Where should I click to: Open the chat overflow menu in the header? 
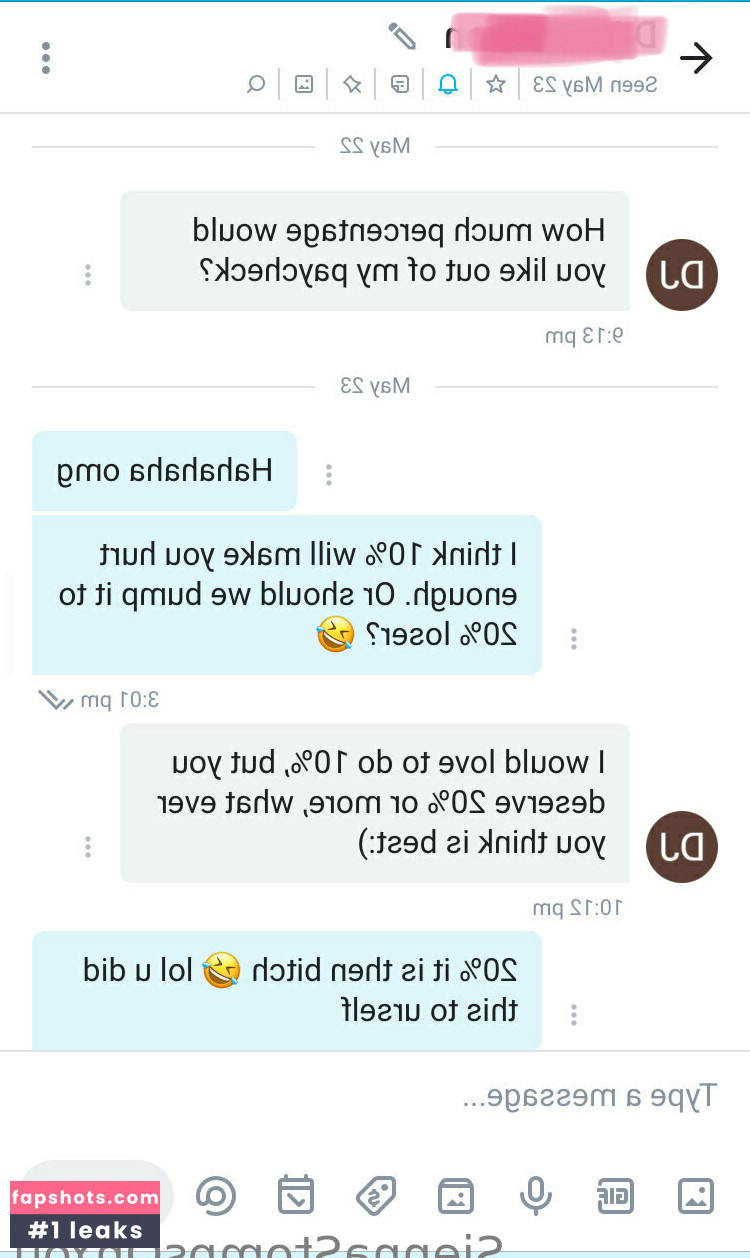(x=46, y=58)
